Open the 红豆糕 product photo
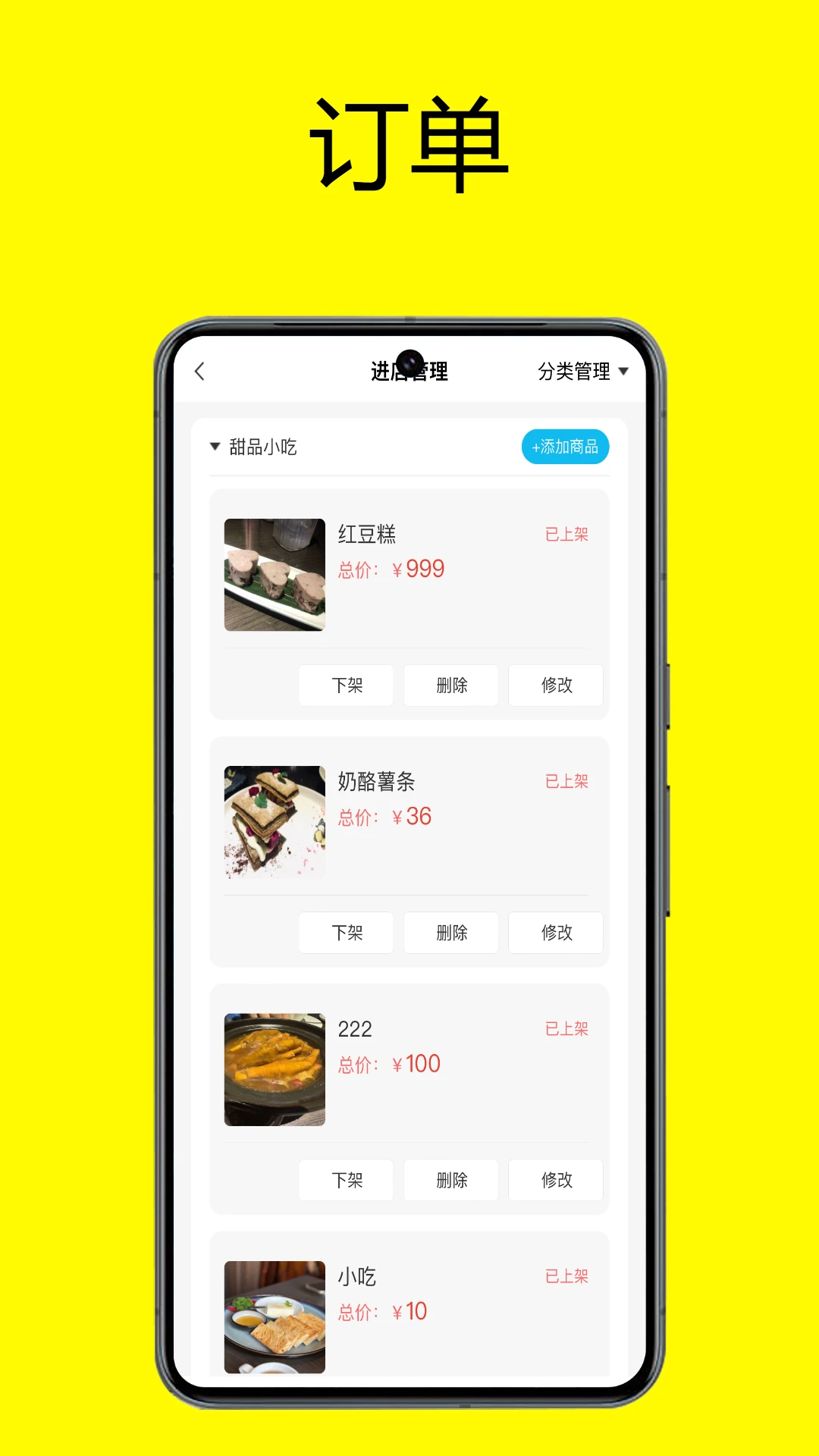Screen dimensions: 819x1456 tap(275, 575)
